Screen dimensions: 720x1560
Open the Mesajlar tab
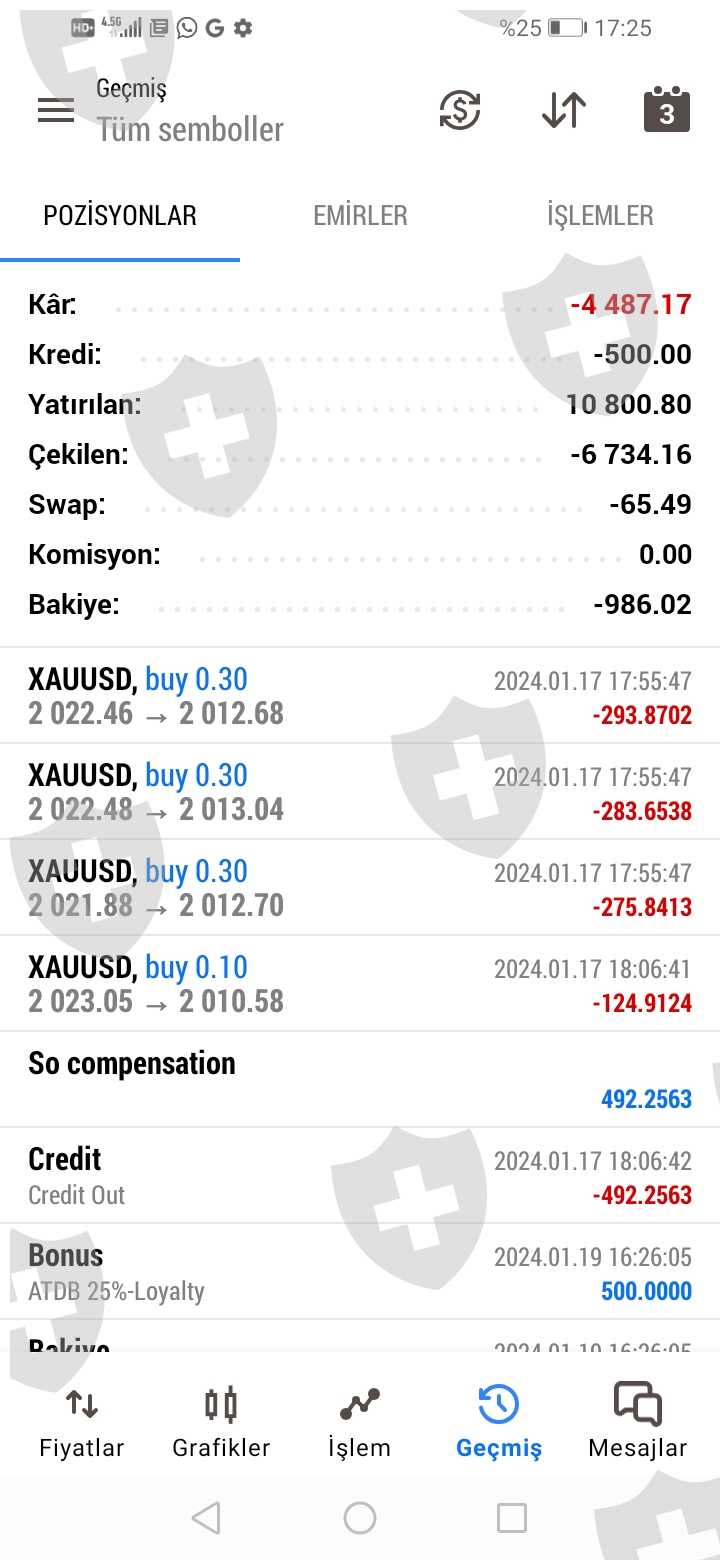[x=638, y=1422]
